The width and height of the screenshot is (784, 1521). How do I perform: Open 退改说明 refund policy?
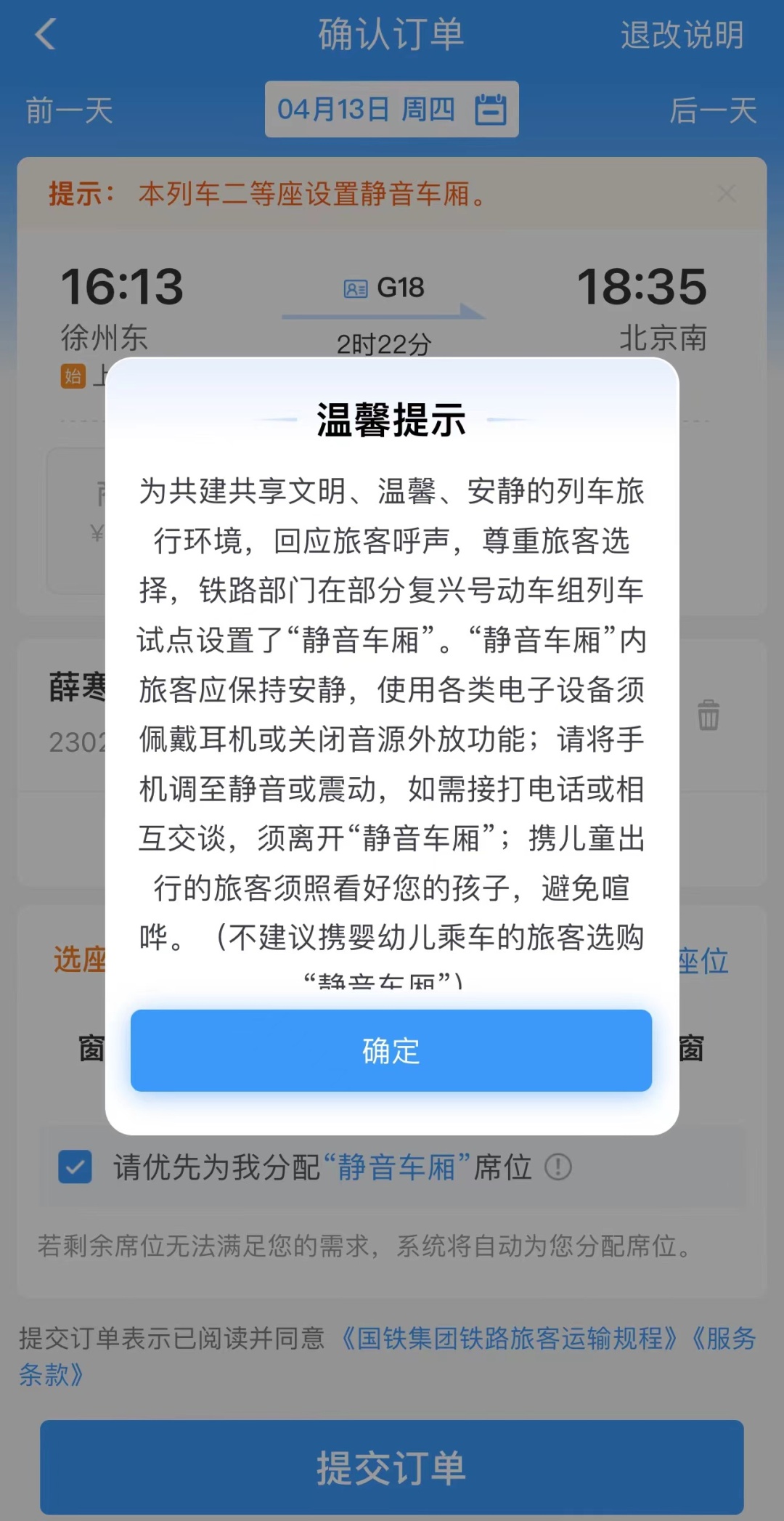click(681, 35)
